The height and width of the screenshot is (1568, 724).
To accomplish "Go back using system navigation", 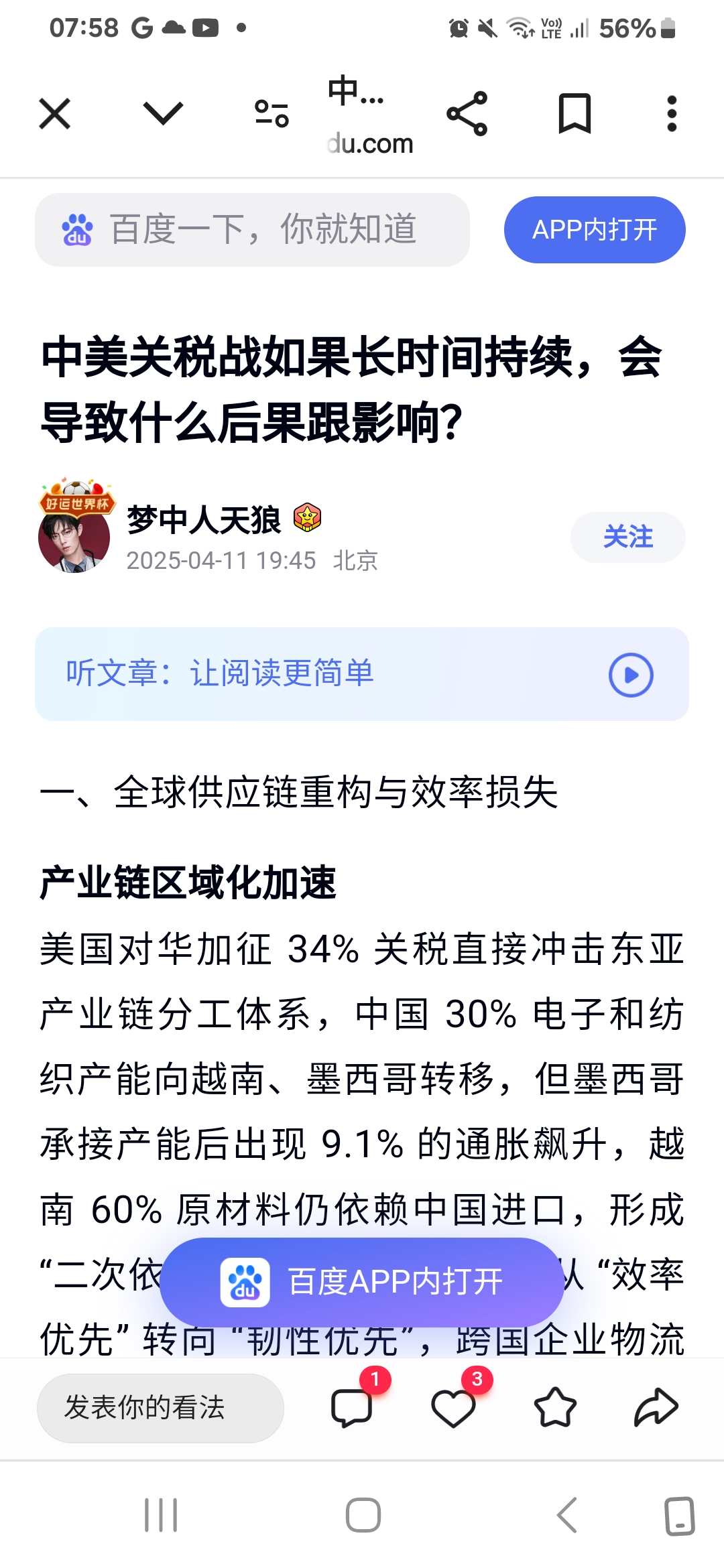I will click(567, 1515).
